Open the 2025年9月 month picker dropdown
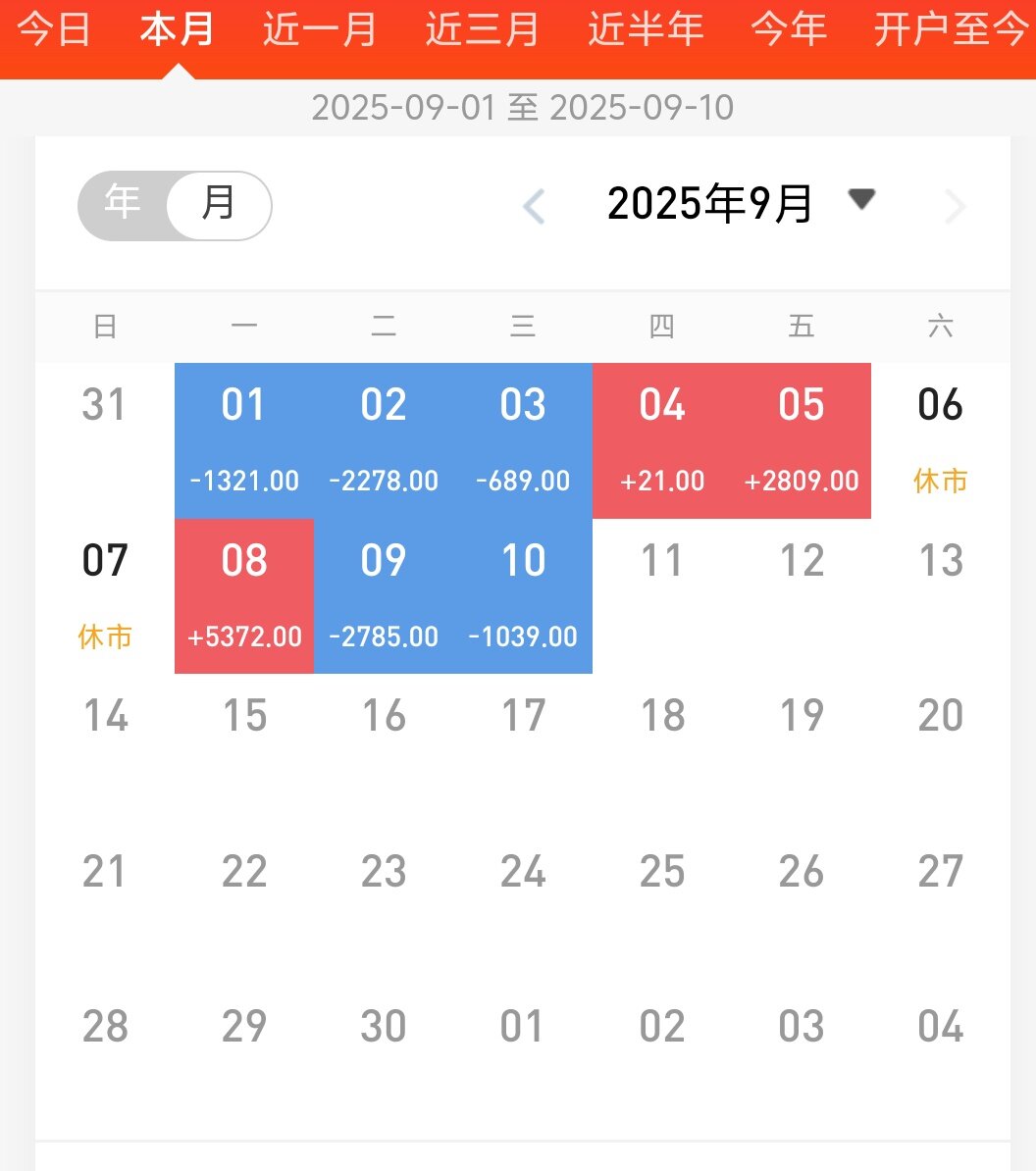This screenshot has width=1036, height=1171. 861,201
